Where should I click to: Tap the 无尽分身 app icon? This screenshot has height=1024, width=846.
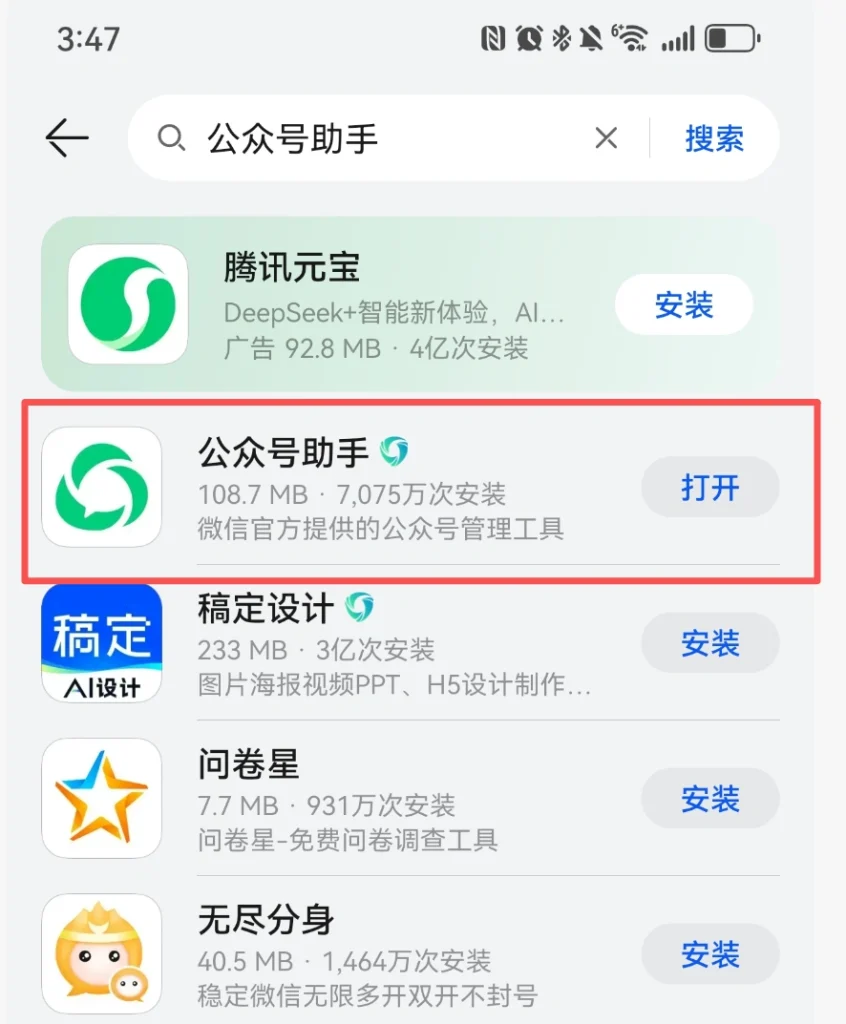coord(101,954)
